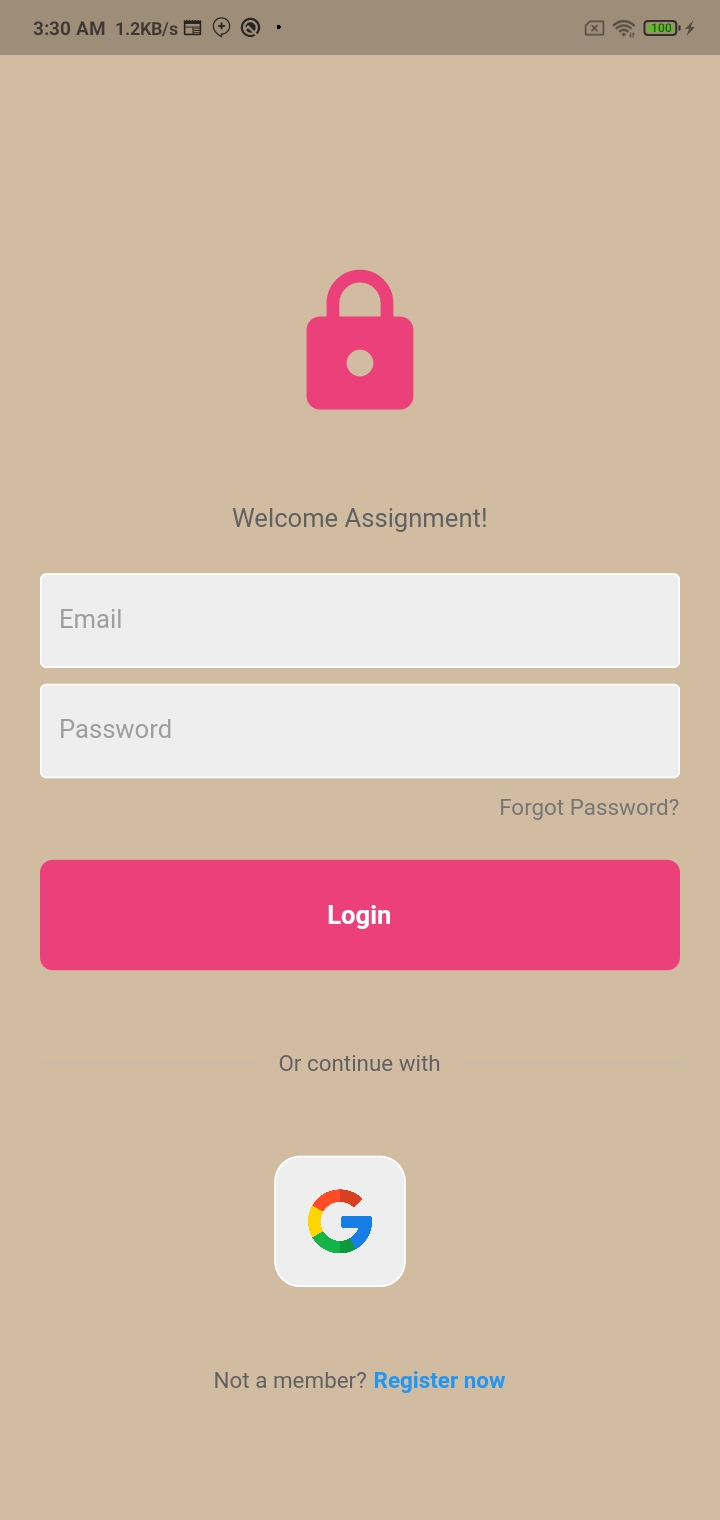This screenshot has width=720, height=1520.
Task: Tap the Password input field
Action: pos(360,730)
